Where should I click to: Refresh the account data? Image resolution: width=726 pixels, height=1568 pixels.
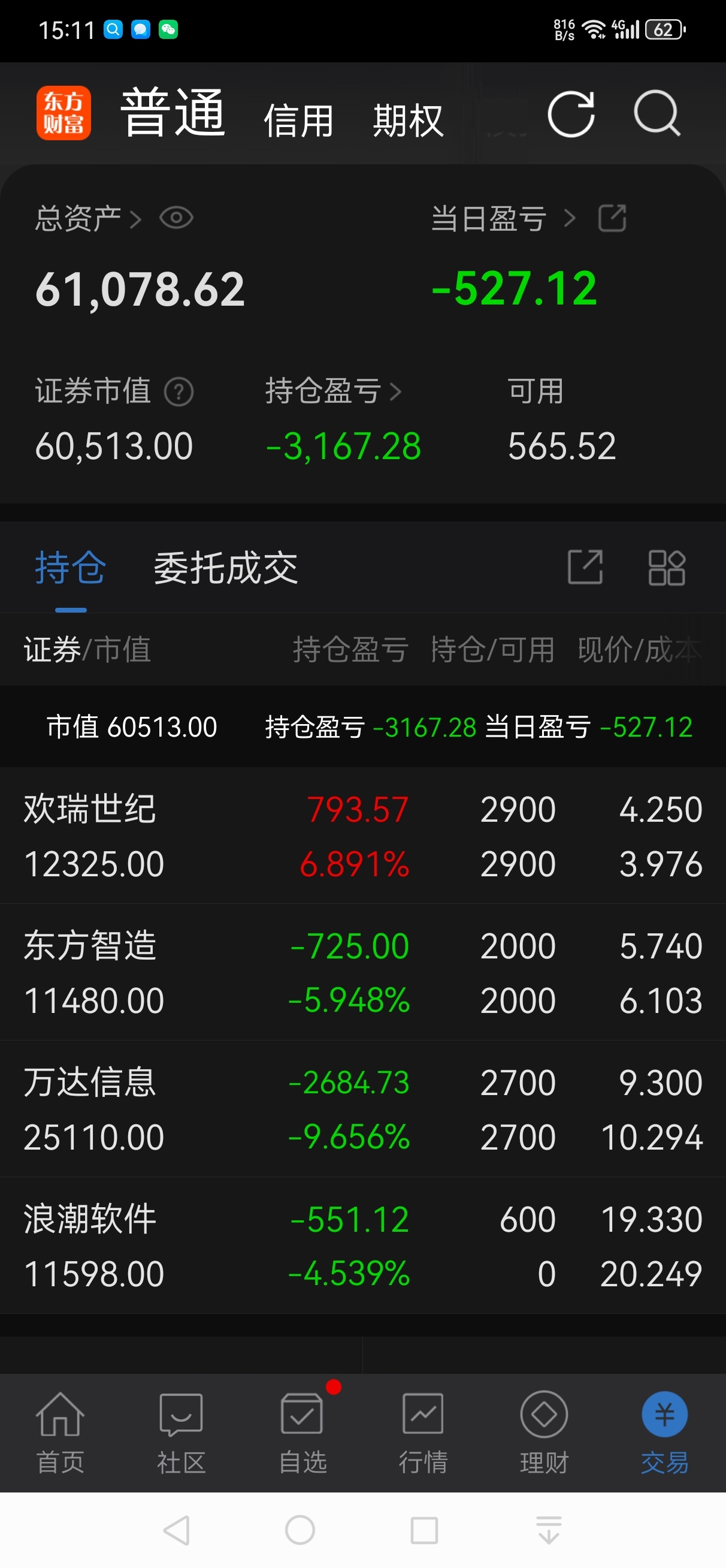(570, 114)
